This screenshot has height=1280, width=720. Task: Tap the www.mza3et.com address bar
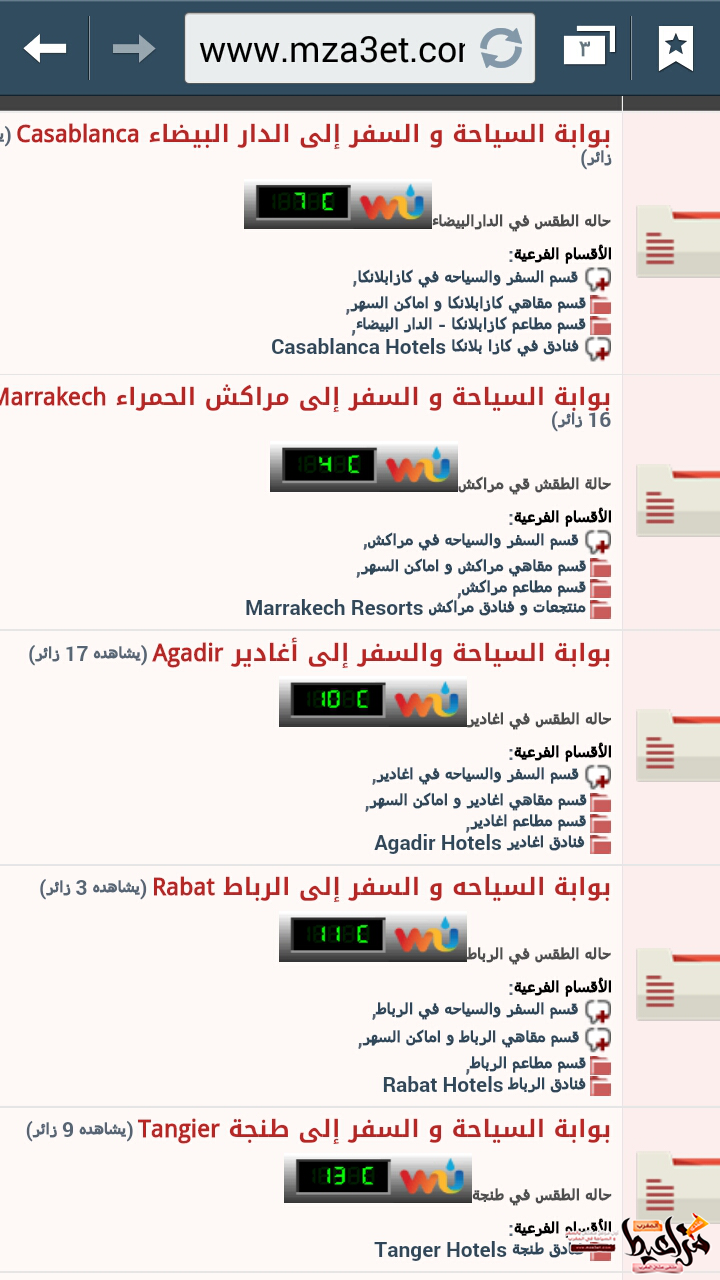click(x=332, y=49)
